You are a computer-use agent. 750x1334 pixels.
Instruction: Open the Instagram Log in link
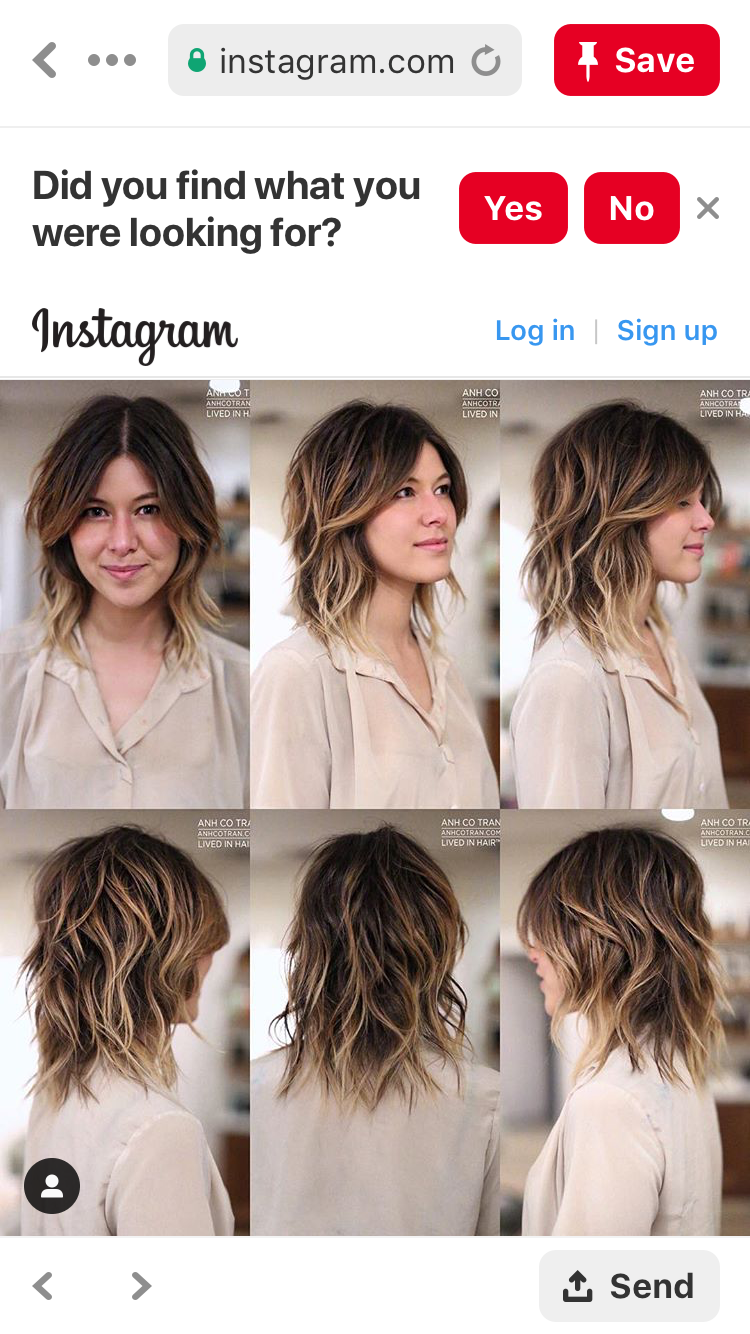point(535,330)
